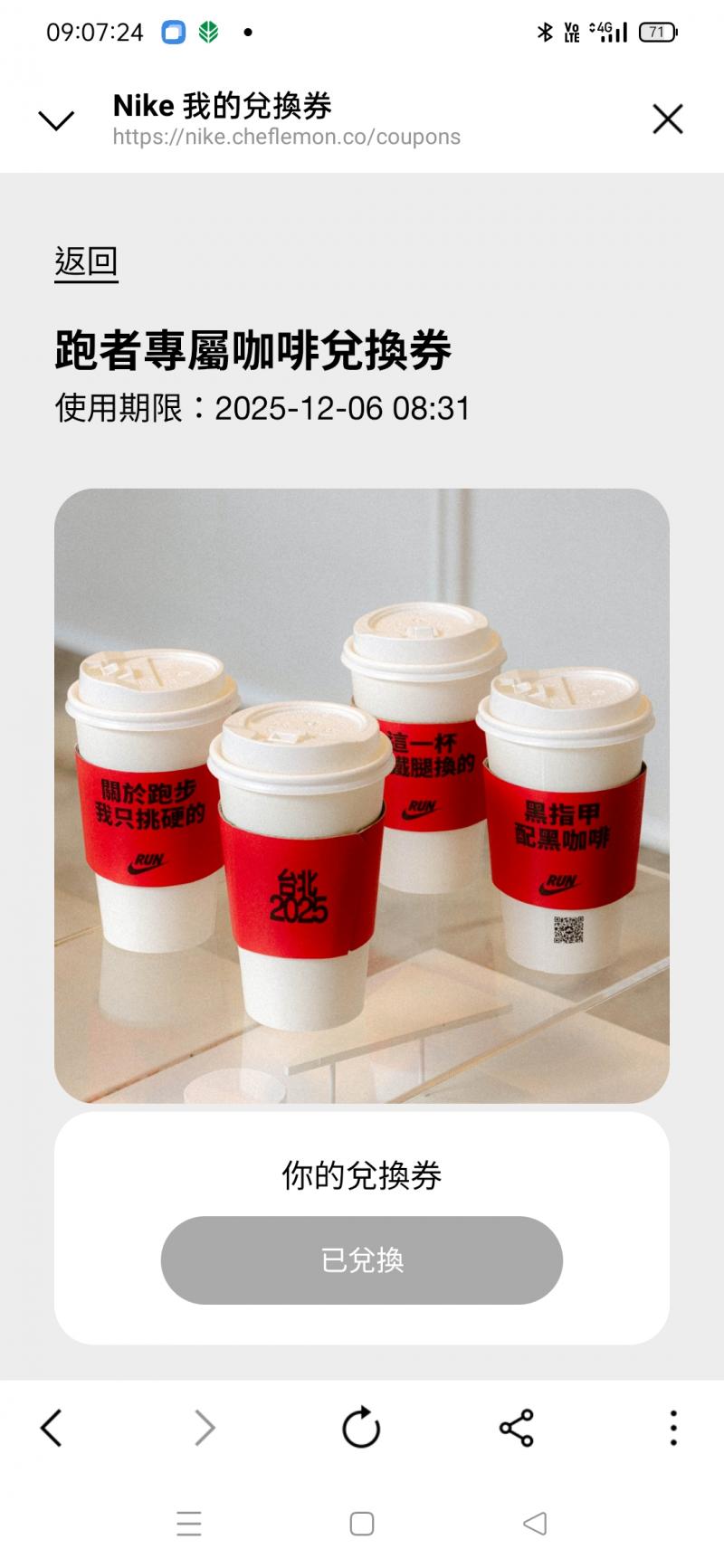Close the Nike coupon web page

tap(667, 119)
